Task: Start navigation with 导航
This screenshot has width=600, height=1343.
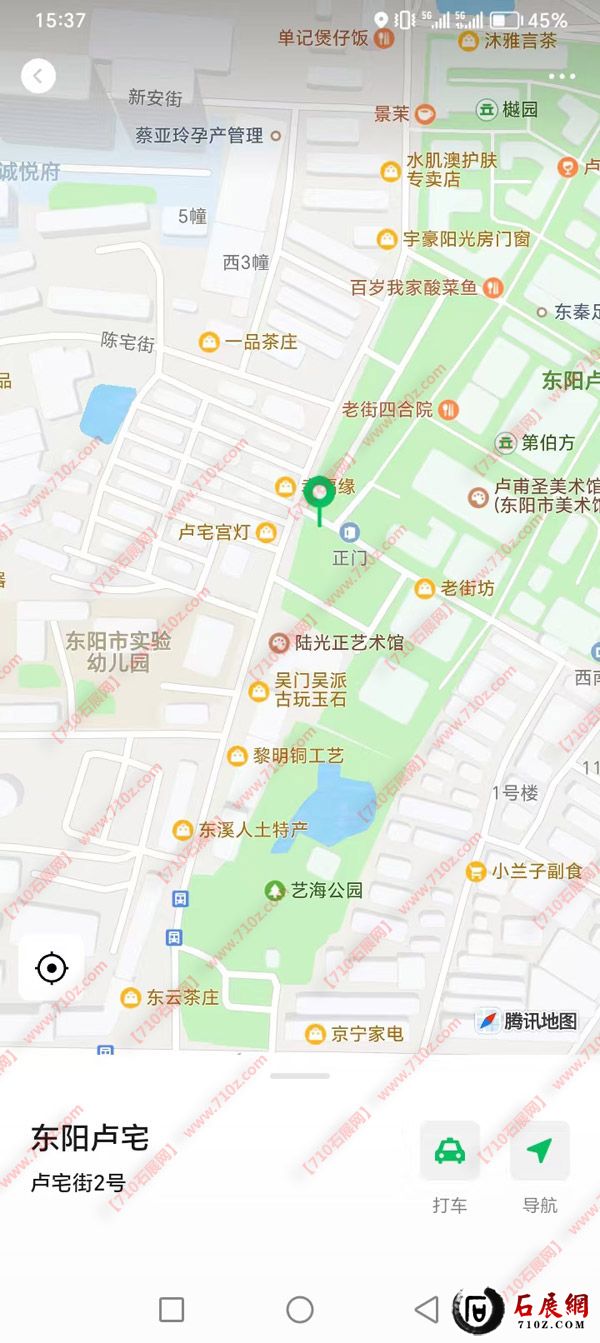Action: 540,1152
